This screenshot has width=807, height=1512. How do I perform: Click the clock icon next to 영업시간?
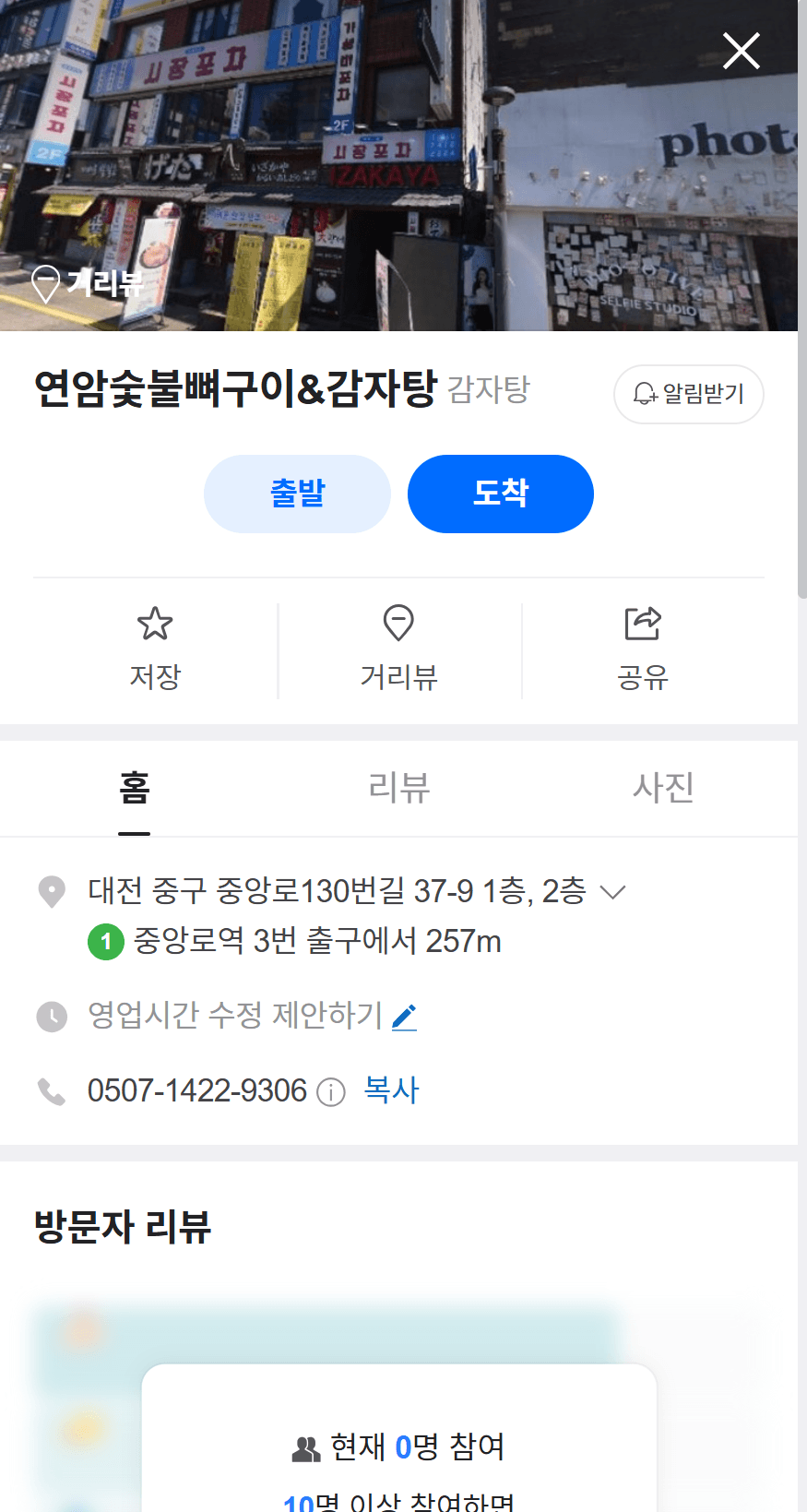pyautogui.click(x=53, y=1018)
